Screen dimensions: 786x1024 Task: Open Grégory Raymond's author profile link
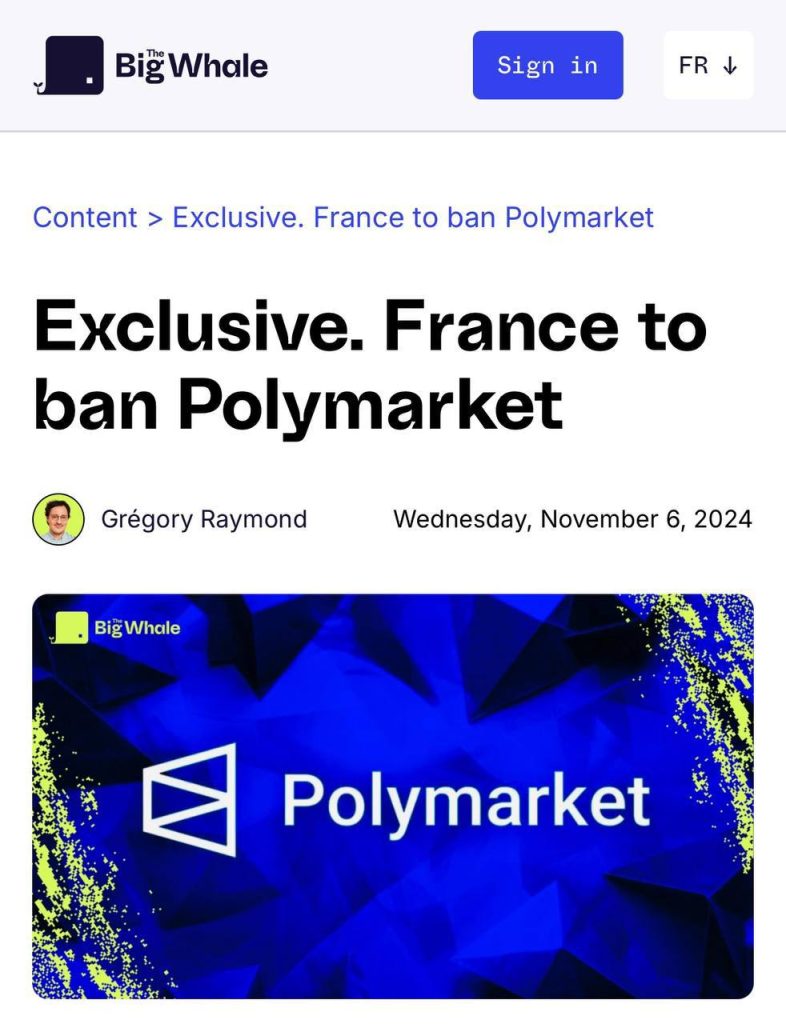204,520
